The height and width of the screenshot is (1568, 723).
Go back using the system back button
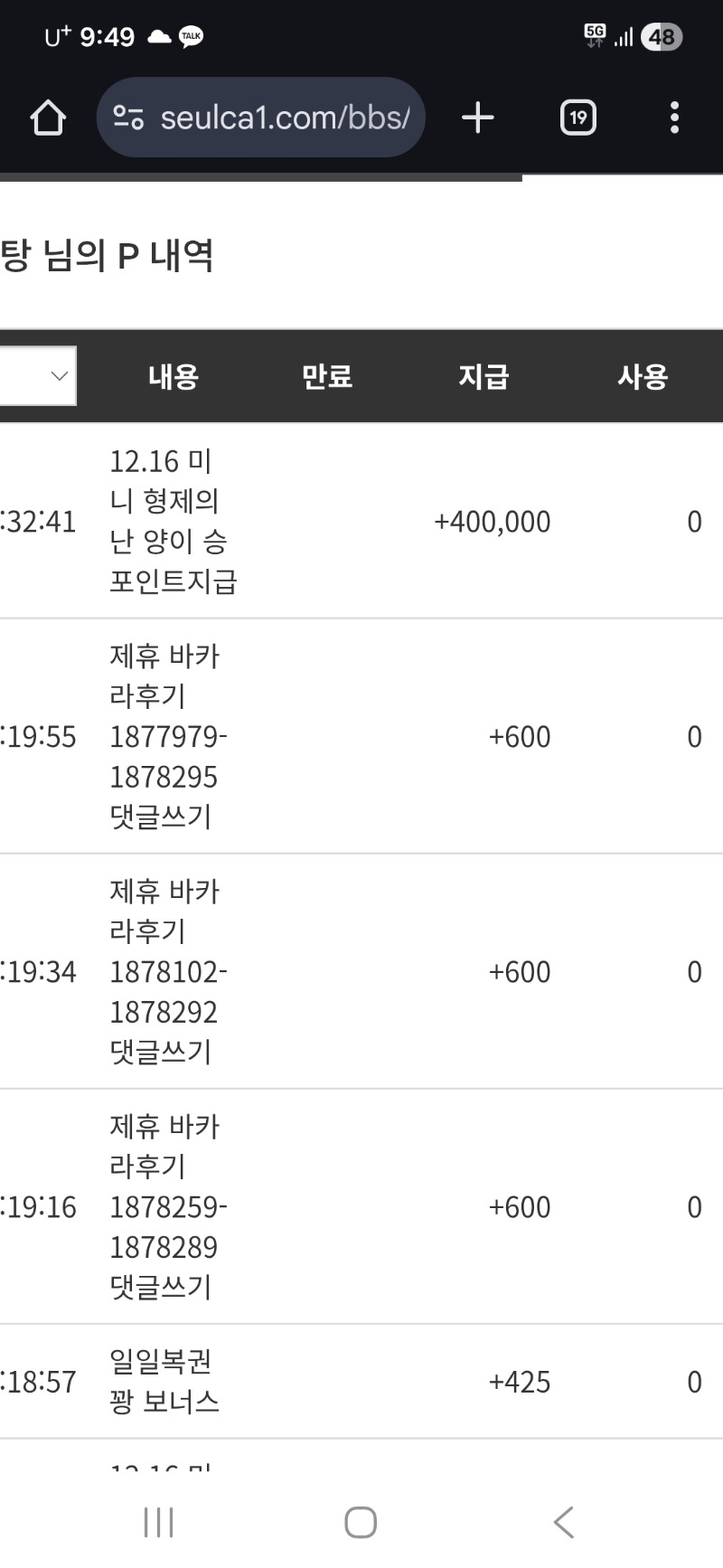click(x=563, y=1522)
